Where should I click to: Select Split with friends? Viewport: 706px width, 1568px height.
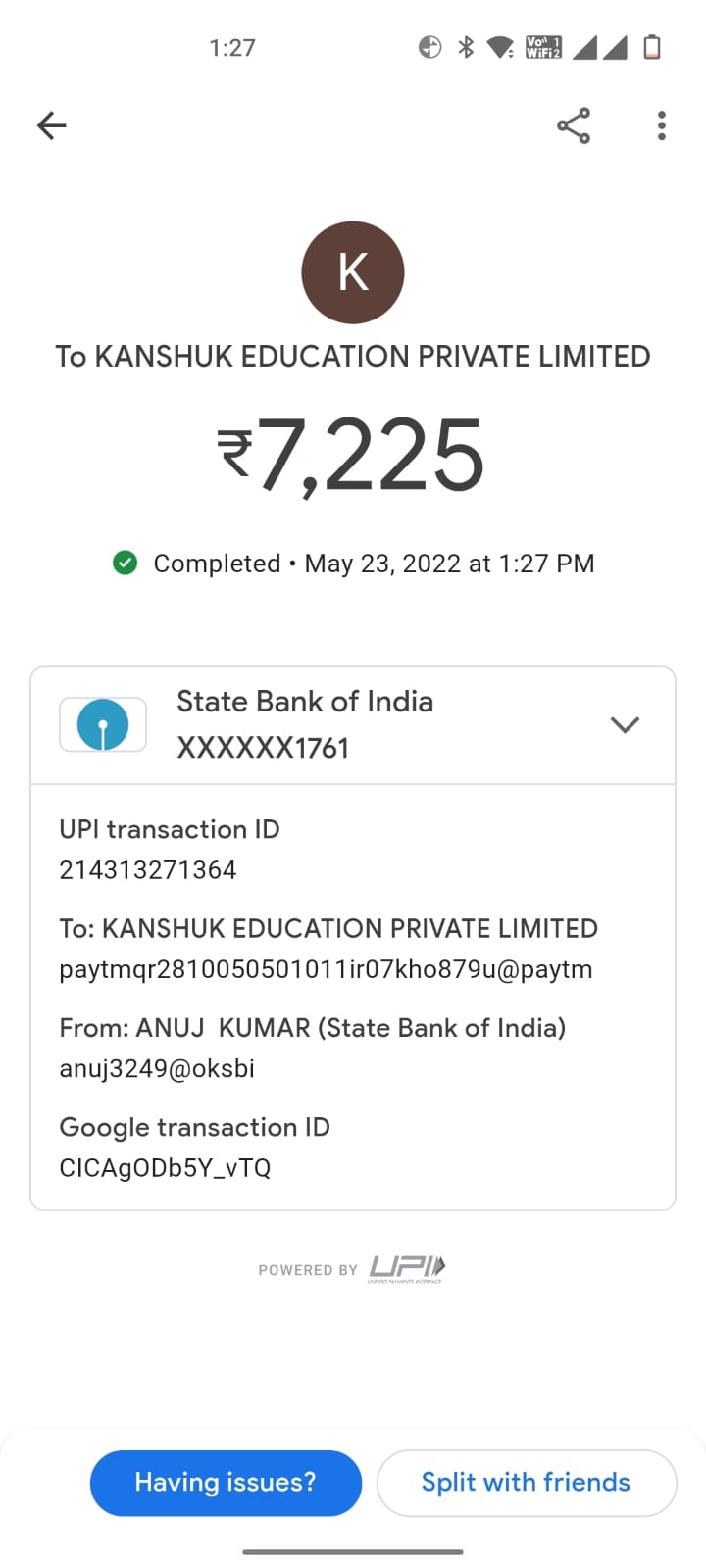click(x=526, y=1483)
